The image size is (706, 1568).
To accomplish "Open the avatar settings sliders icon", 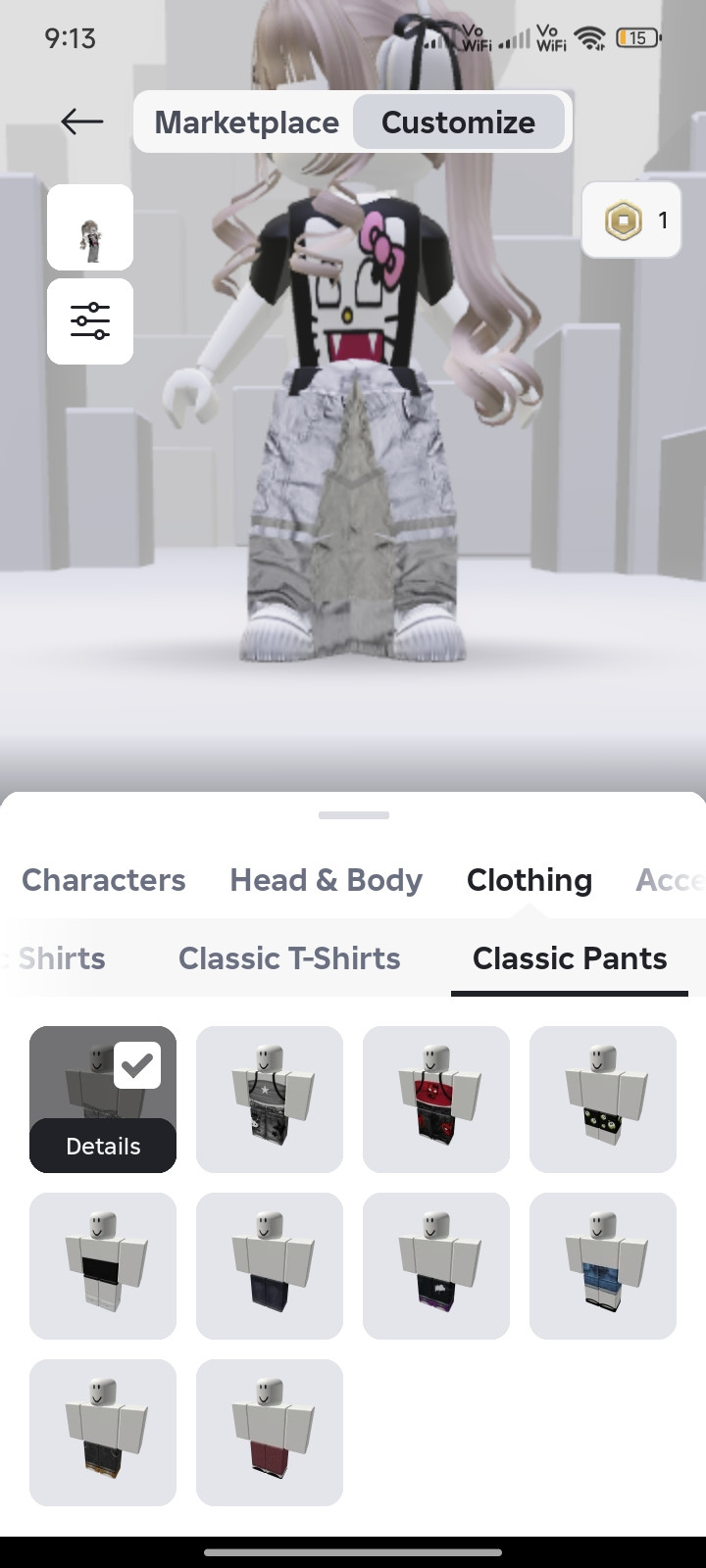I will tap(90, 321).
